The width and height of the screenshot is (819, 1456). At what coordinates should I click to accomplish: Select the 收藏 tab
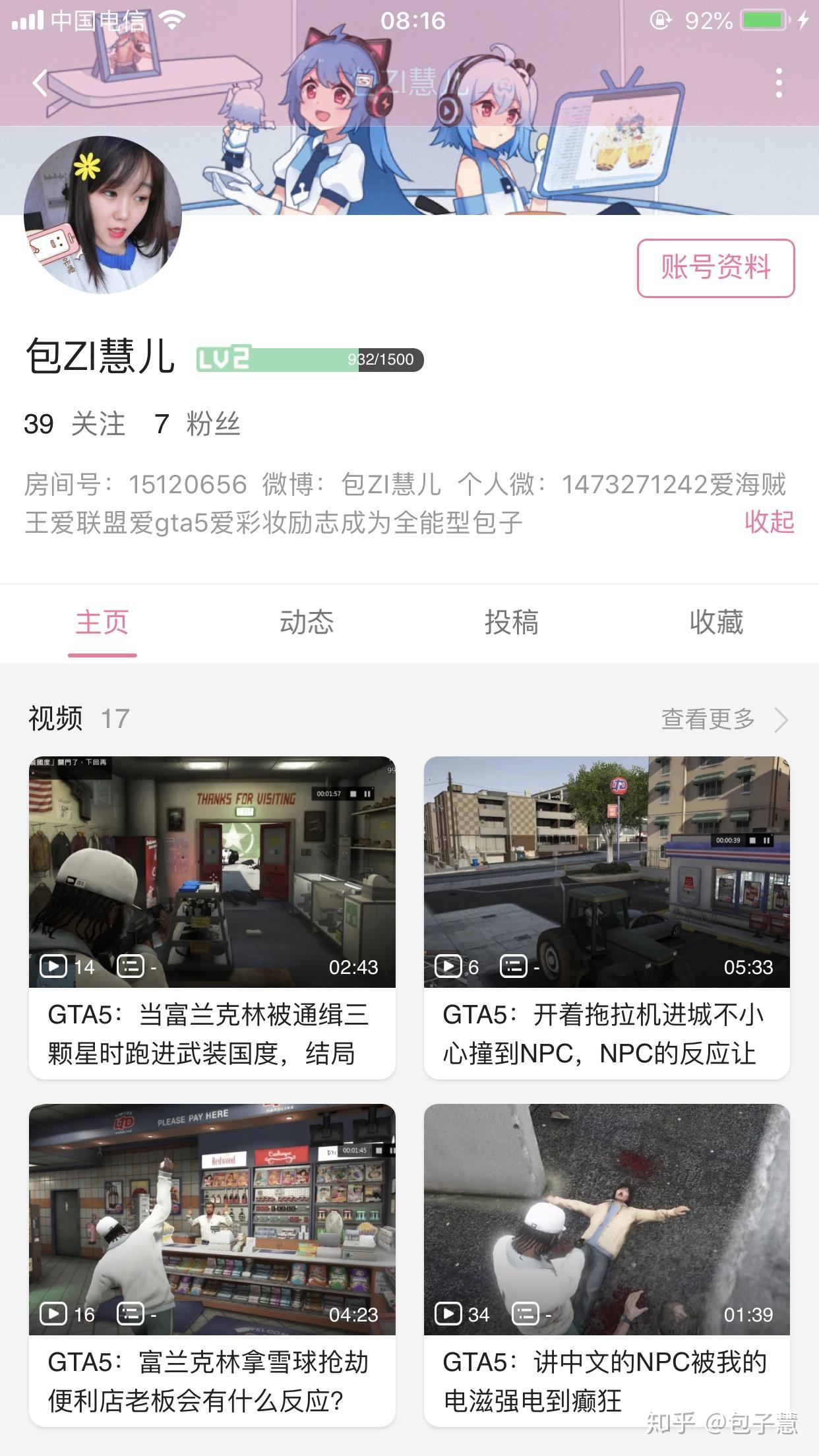(x=717, y=622)
